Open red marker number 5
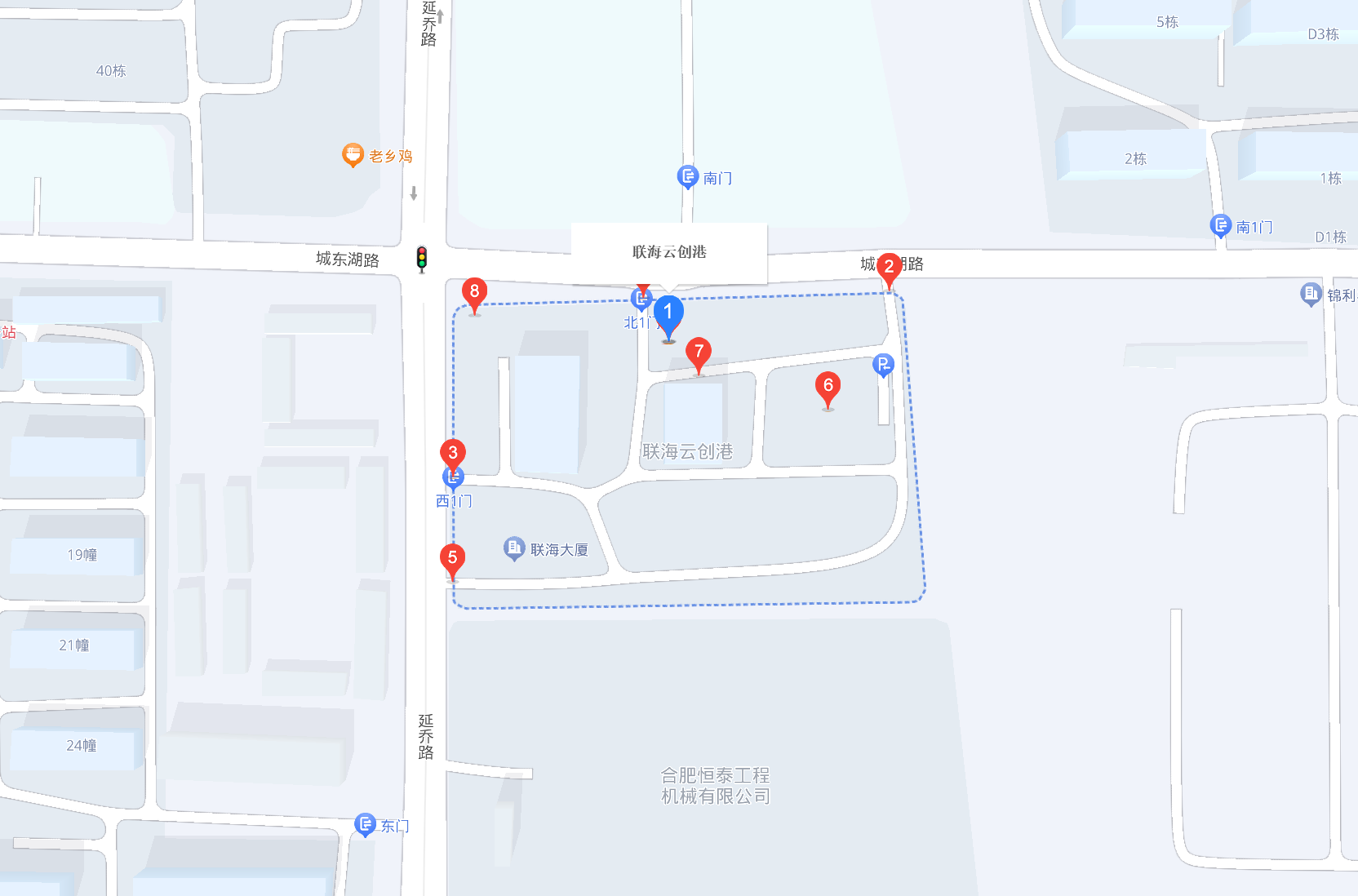 pyautogui.click(x=452, y=558)
